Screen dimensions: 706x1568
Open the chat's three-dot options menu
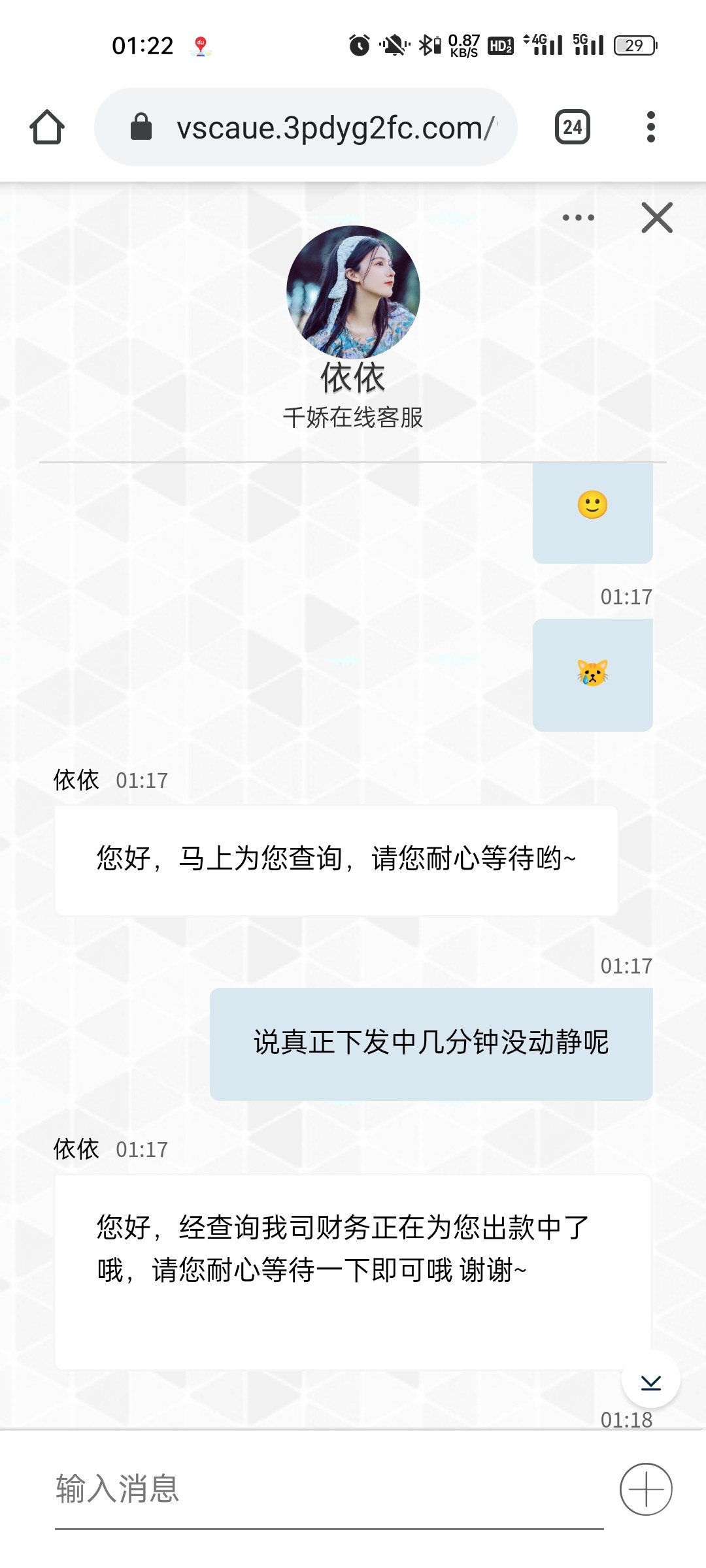click(x=579, y=218)
